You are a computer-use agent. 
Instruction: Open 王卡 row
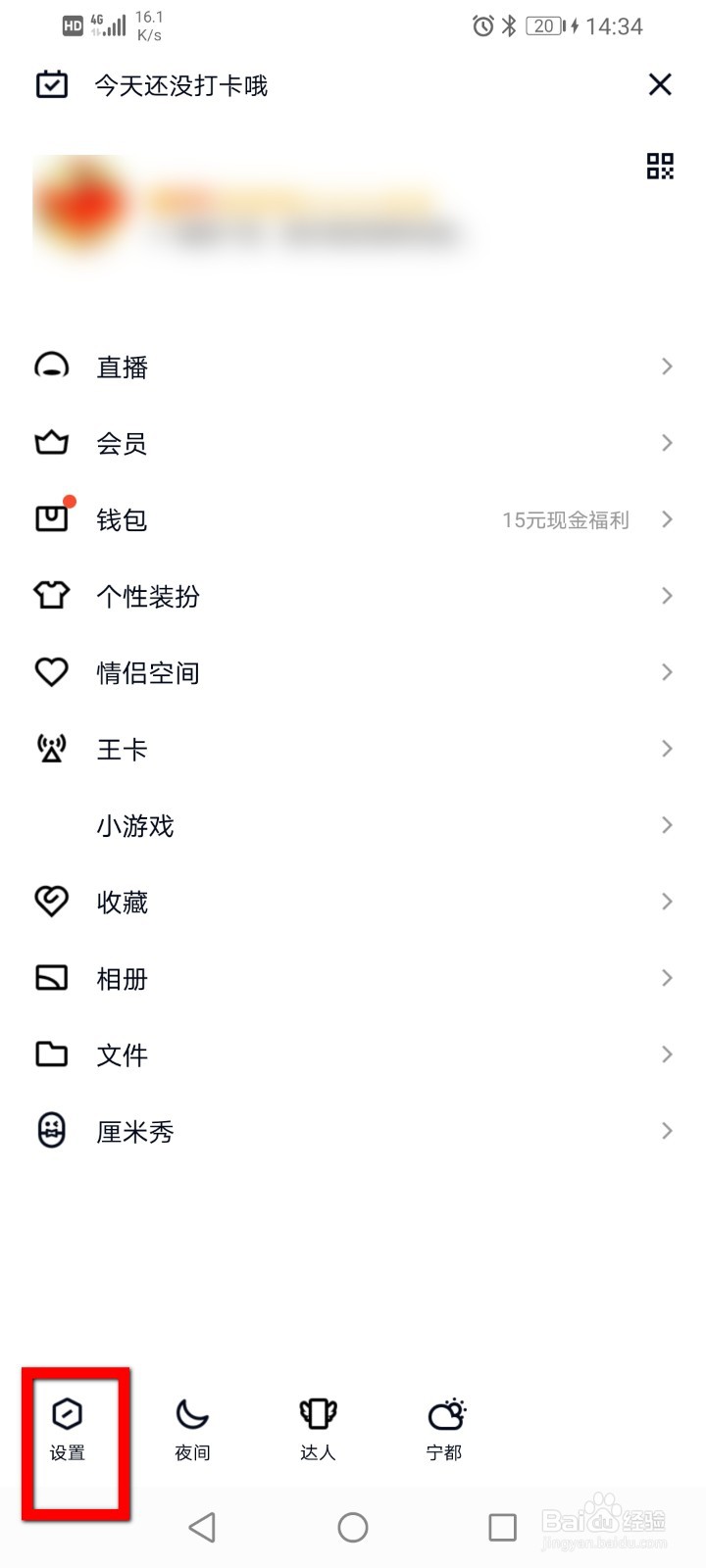pyautogui.click(x=353, y=749)
